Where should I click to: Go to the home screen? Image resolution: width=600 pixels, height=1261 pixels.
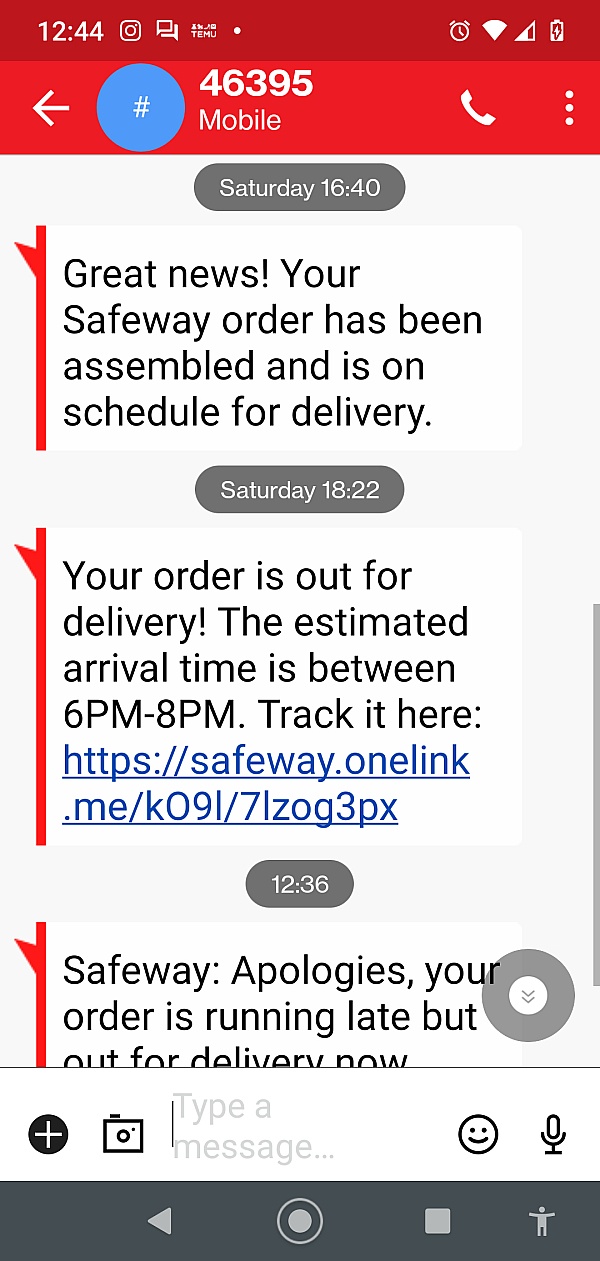299,1221
